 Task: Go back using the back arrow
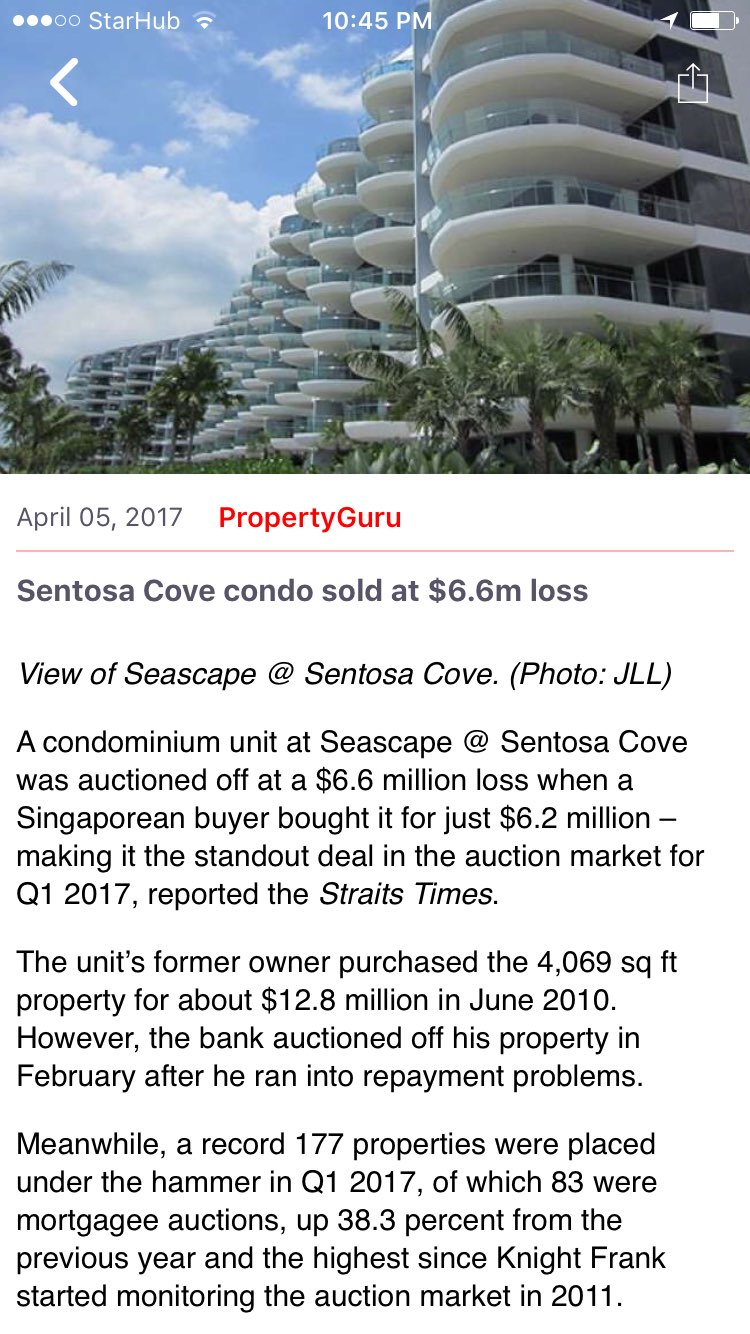[x=64, y=83]
